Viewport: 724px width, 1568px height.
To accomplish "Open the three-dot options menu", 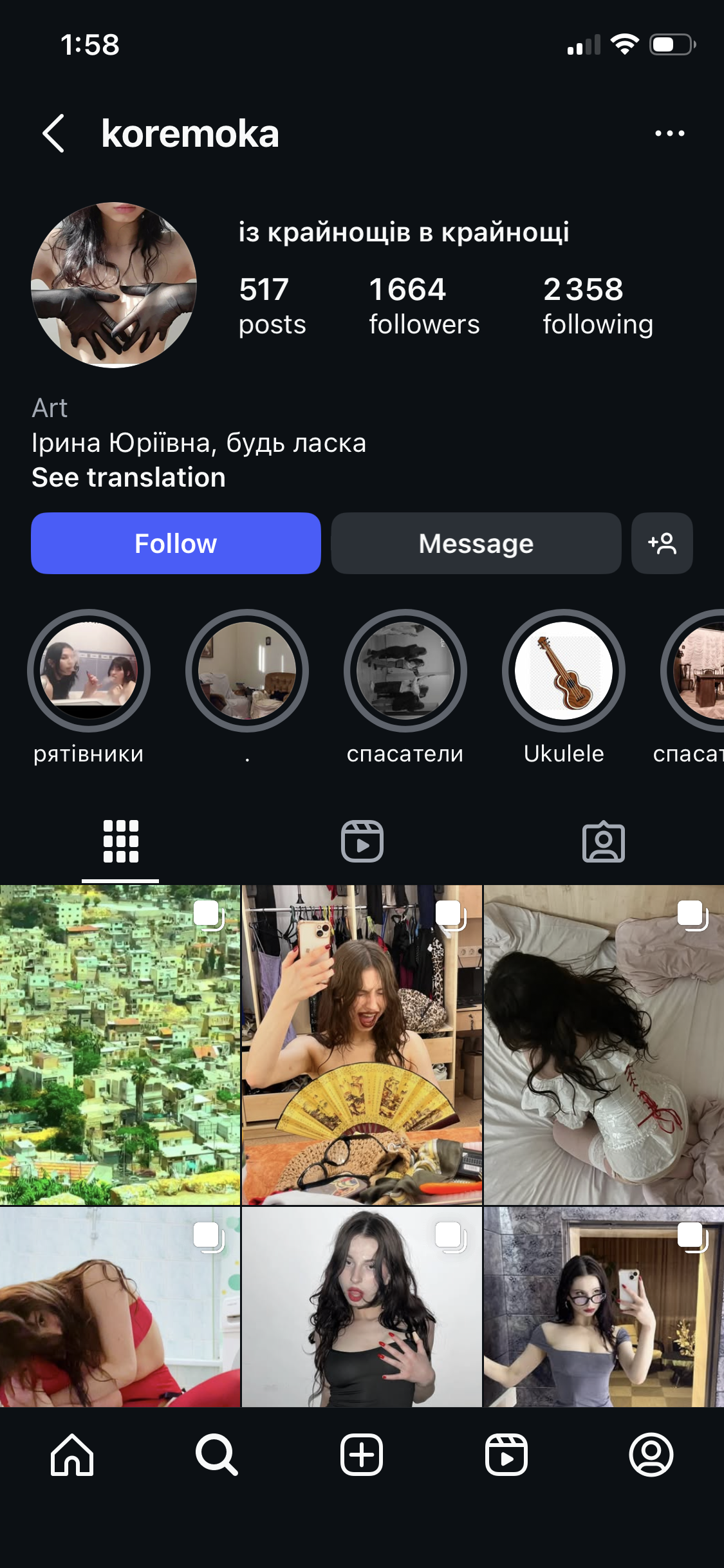I will pyautogui.click(x=669, y=133).
